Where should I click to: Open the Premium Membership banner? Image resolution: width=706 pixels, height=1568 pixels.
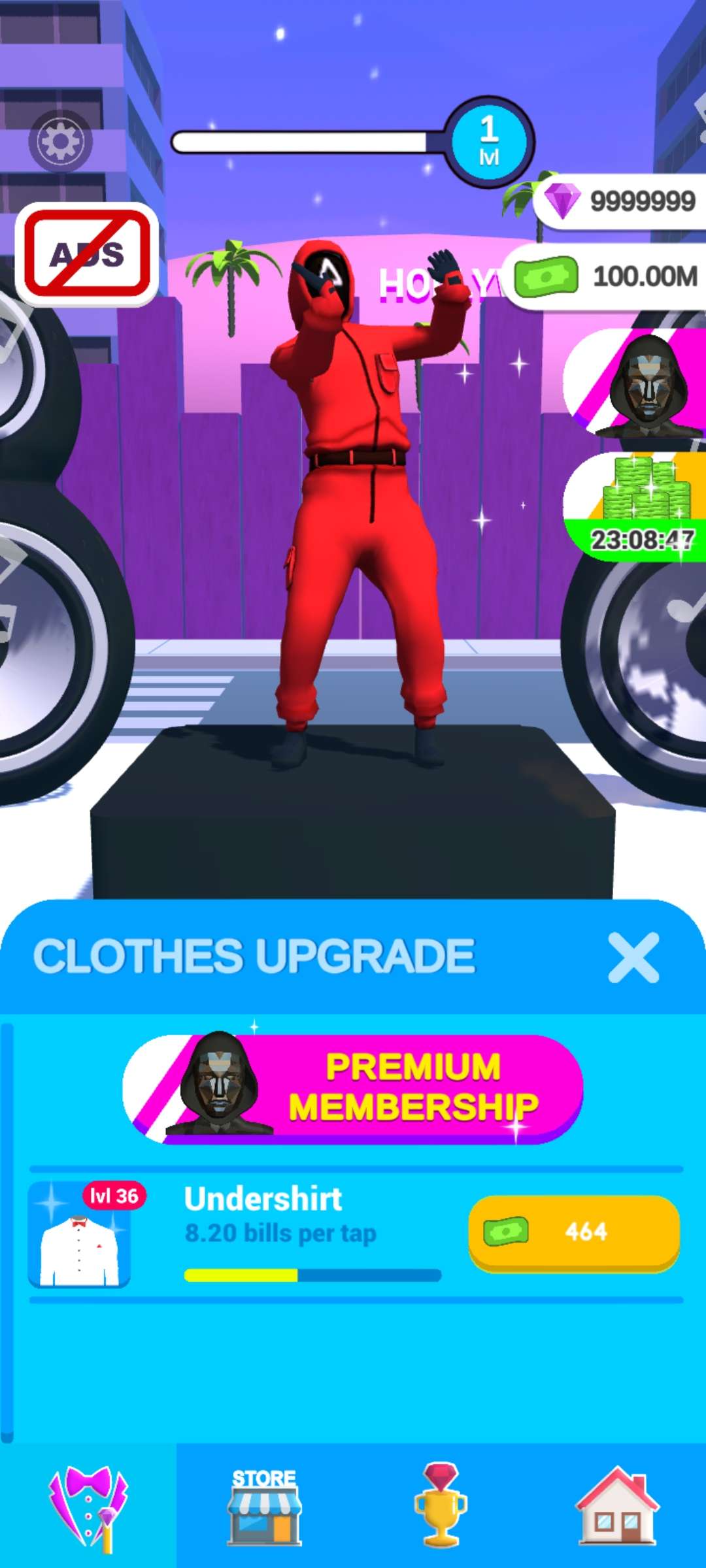click(353, 1088)
